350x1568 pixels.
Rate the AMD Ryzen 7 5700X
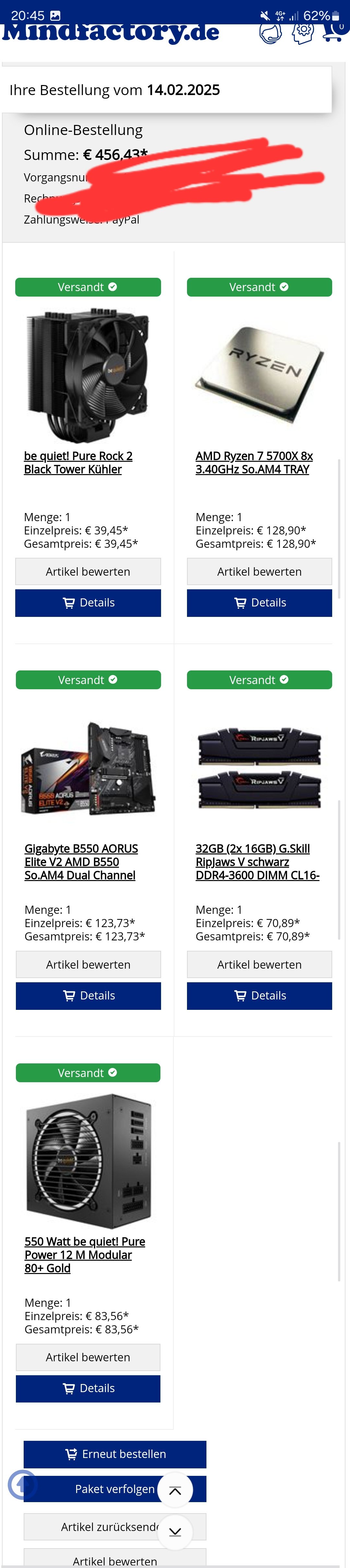tap(260, 571)
